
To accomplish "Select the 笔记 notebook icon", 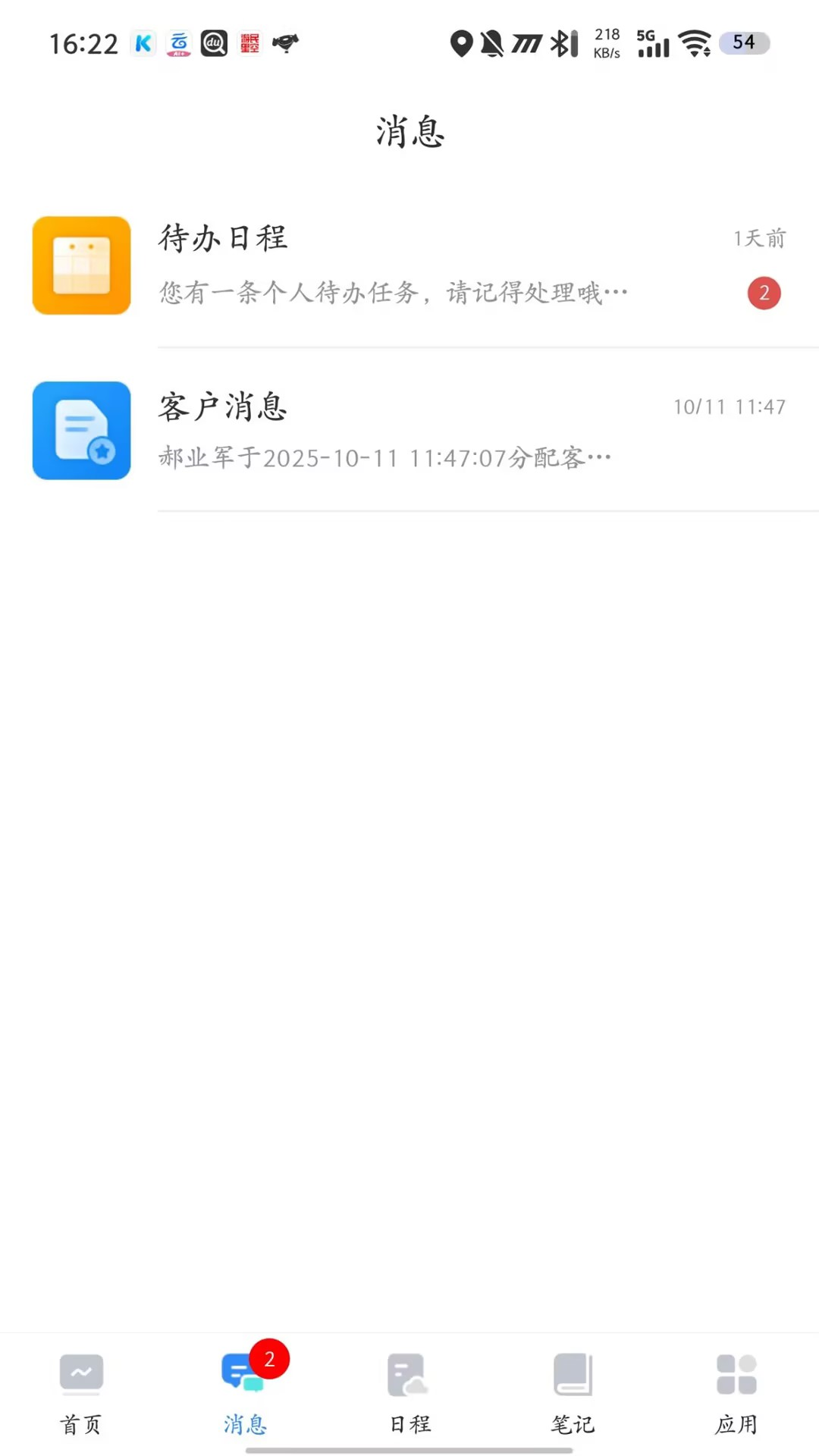I will pyautogui.click(x=573, y=1370).
